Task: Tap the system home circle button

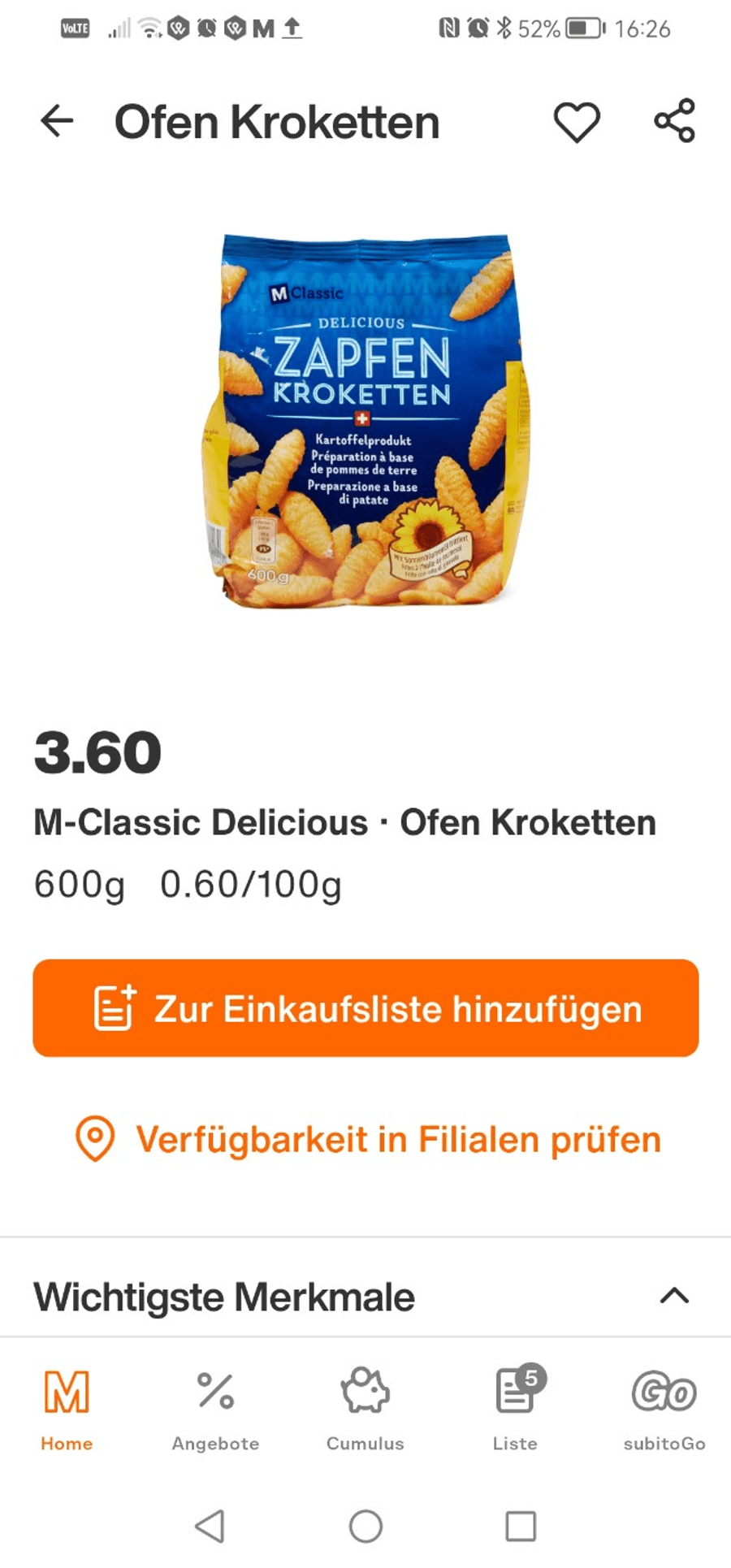Action: point(365,1527)
